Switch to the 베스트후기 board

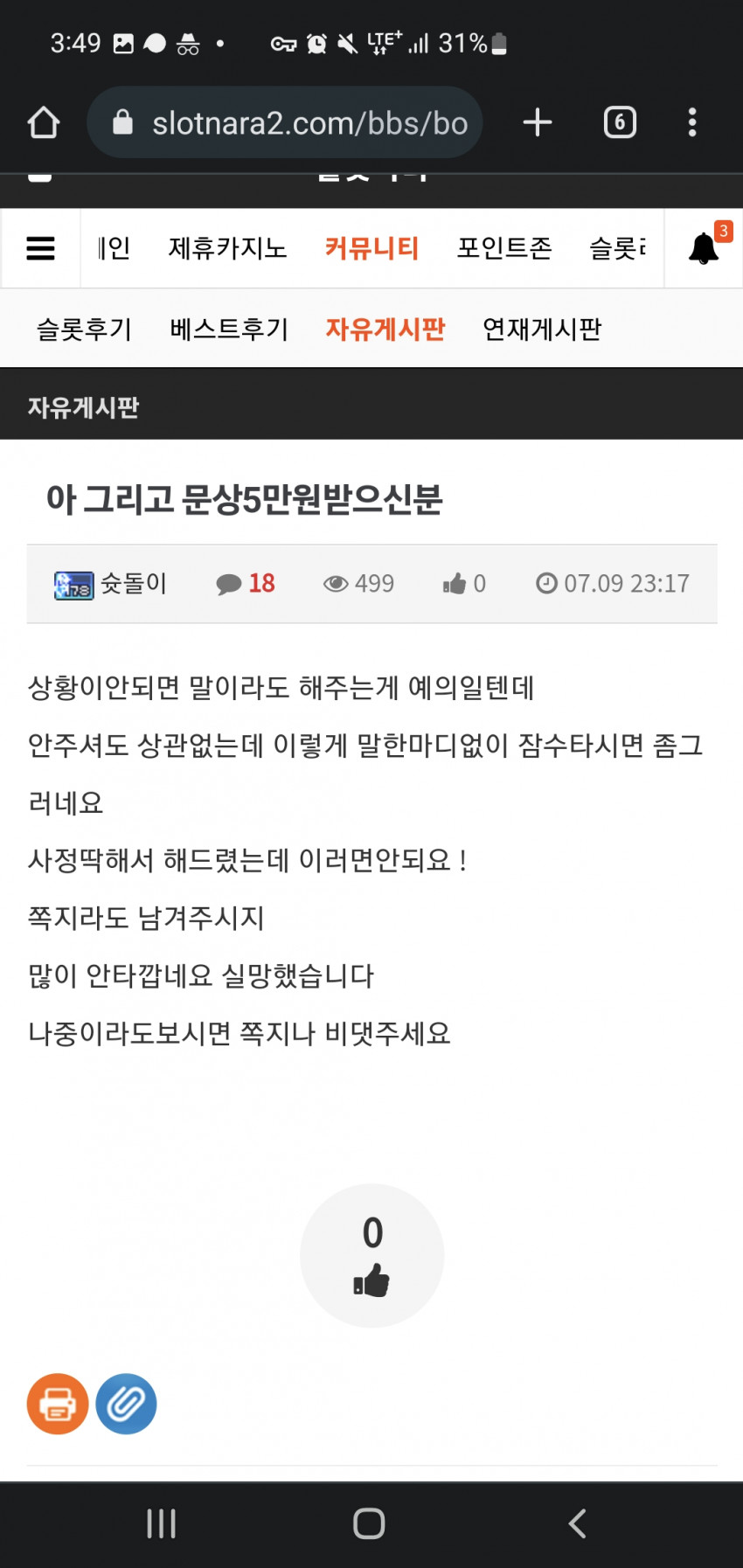[229, 329]
